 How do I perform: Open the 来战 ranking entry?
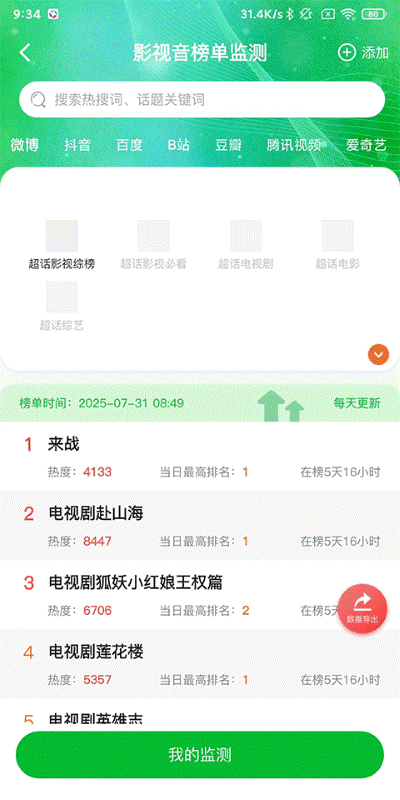pos(200,457)
